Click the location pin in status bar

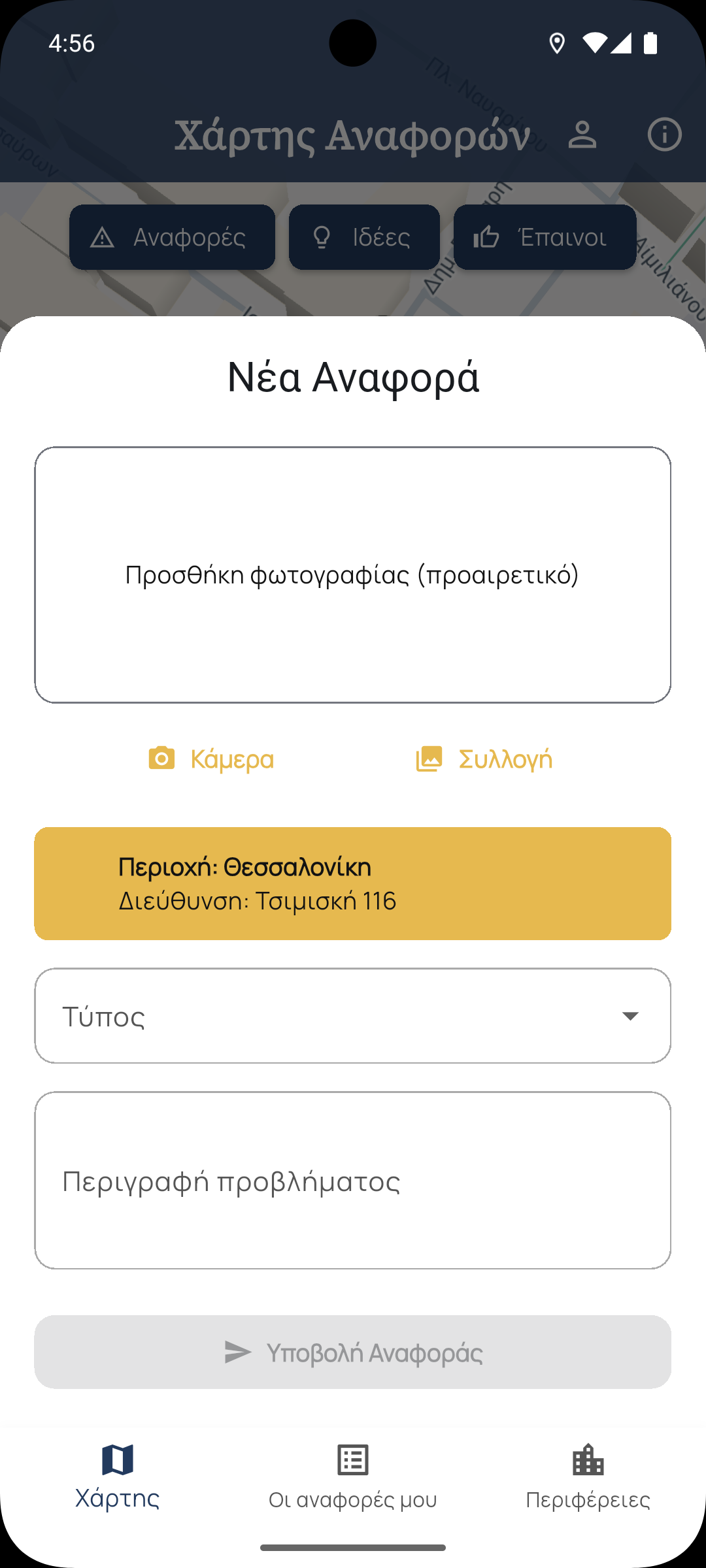(557, 44)
